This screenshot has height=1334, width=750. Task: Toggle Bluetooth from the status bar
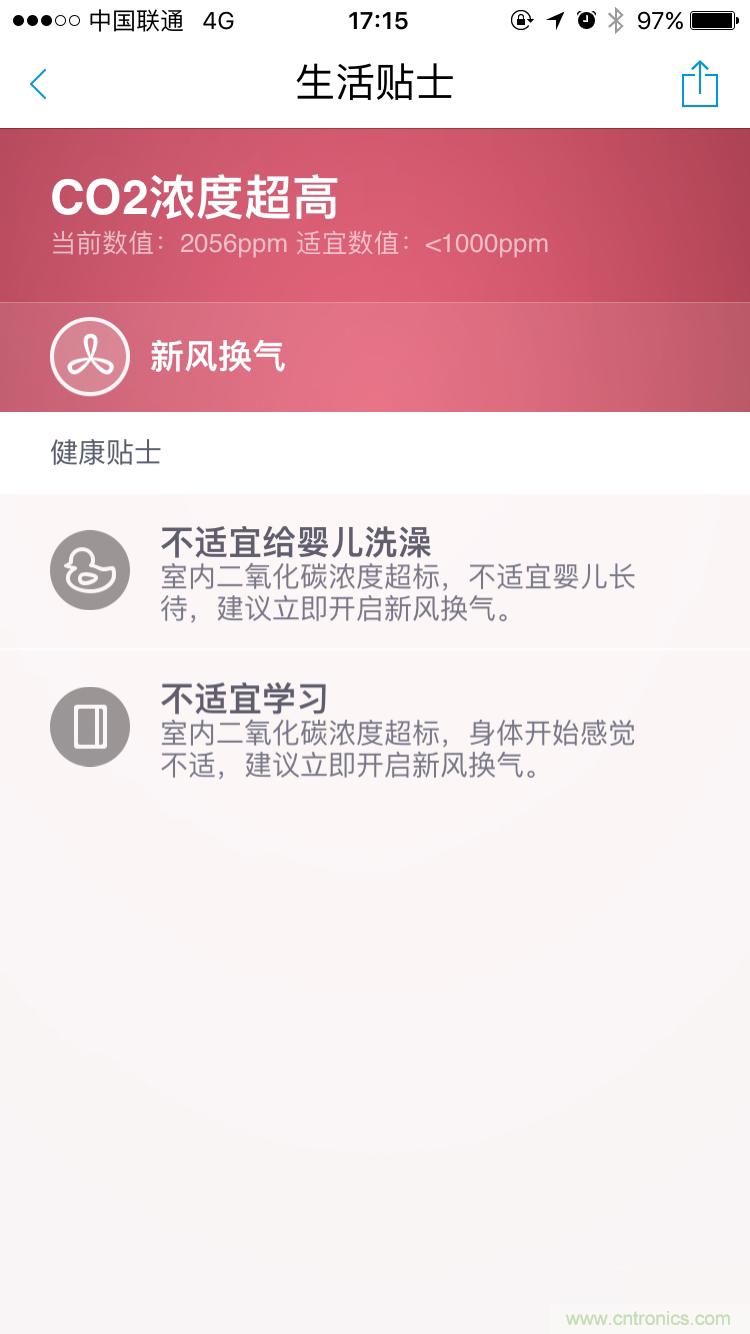tap(616, 19)
